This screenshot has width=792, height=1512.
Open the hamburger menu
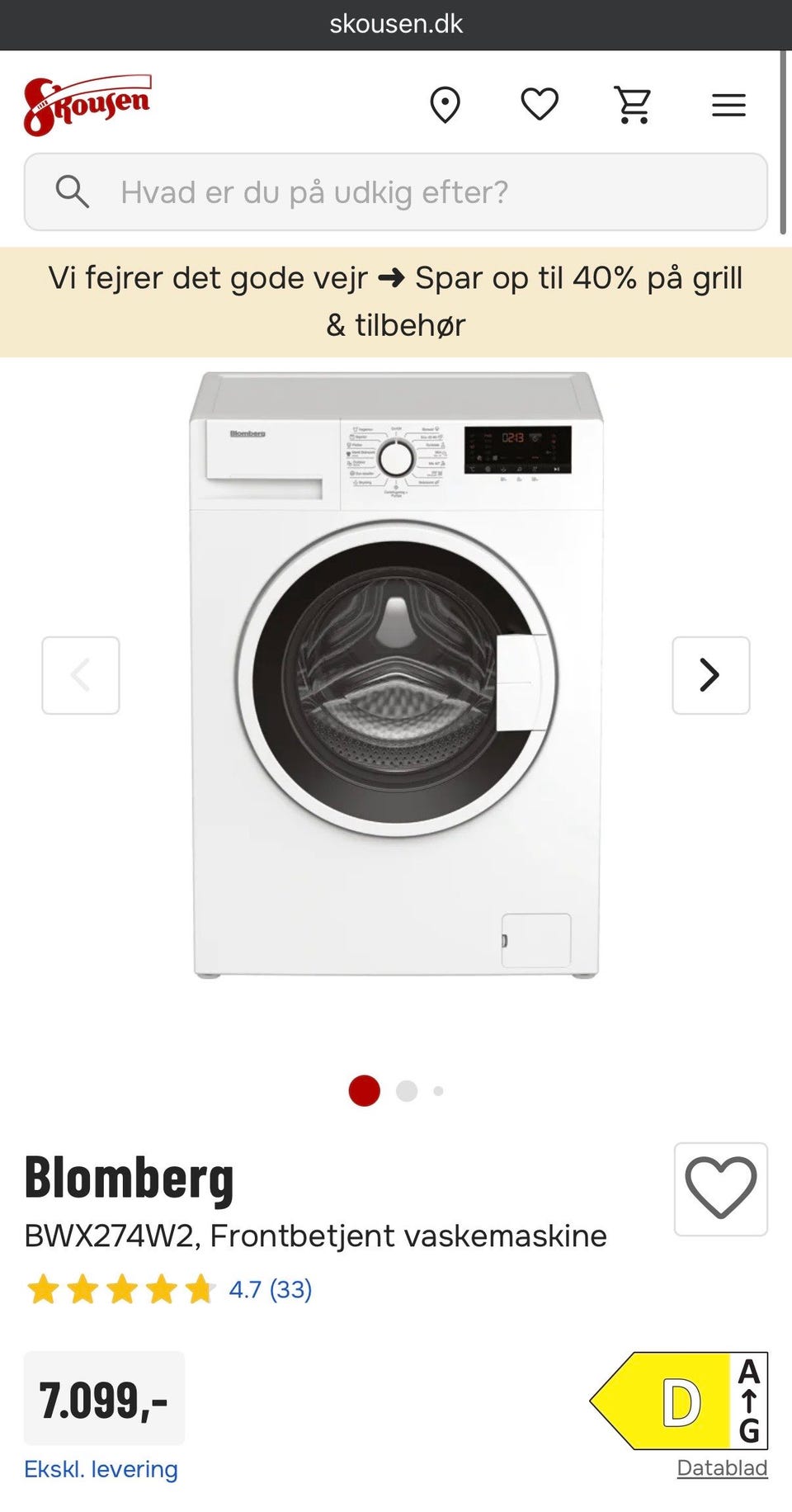pyautogui.click(x=729, y=105)
